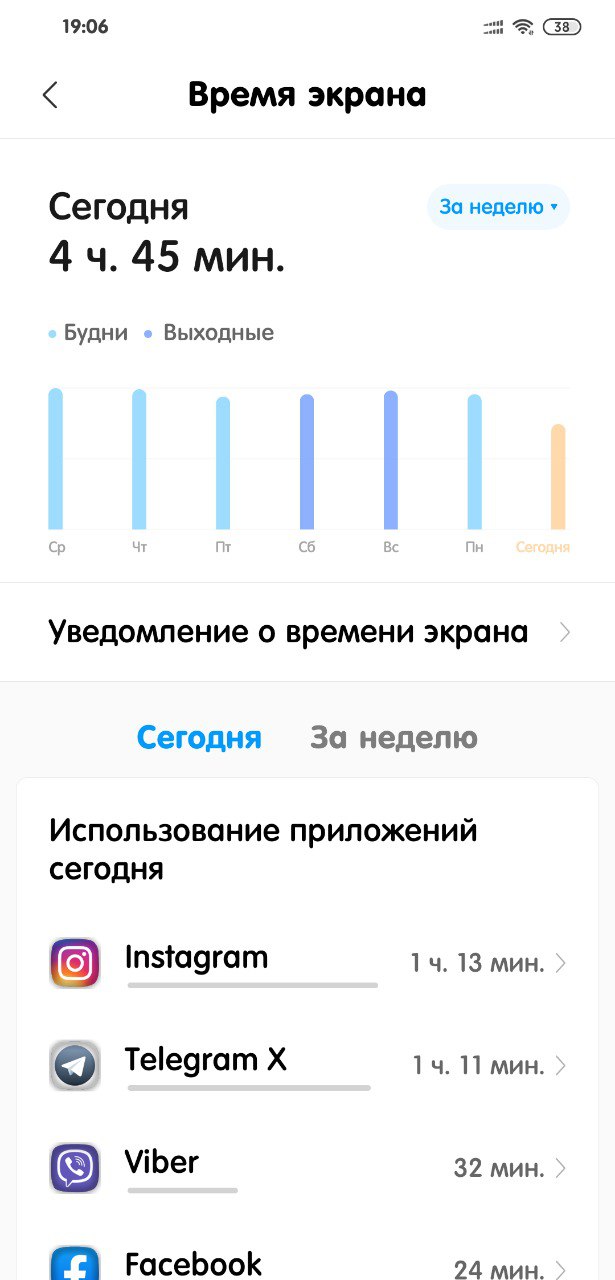Select the Ср bar in the chart
Image resolution: width=615 pixels, height=1280 pixels.
click(x=55, y=459)
